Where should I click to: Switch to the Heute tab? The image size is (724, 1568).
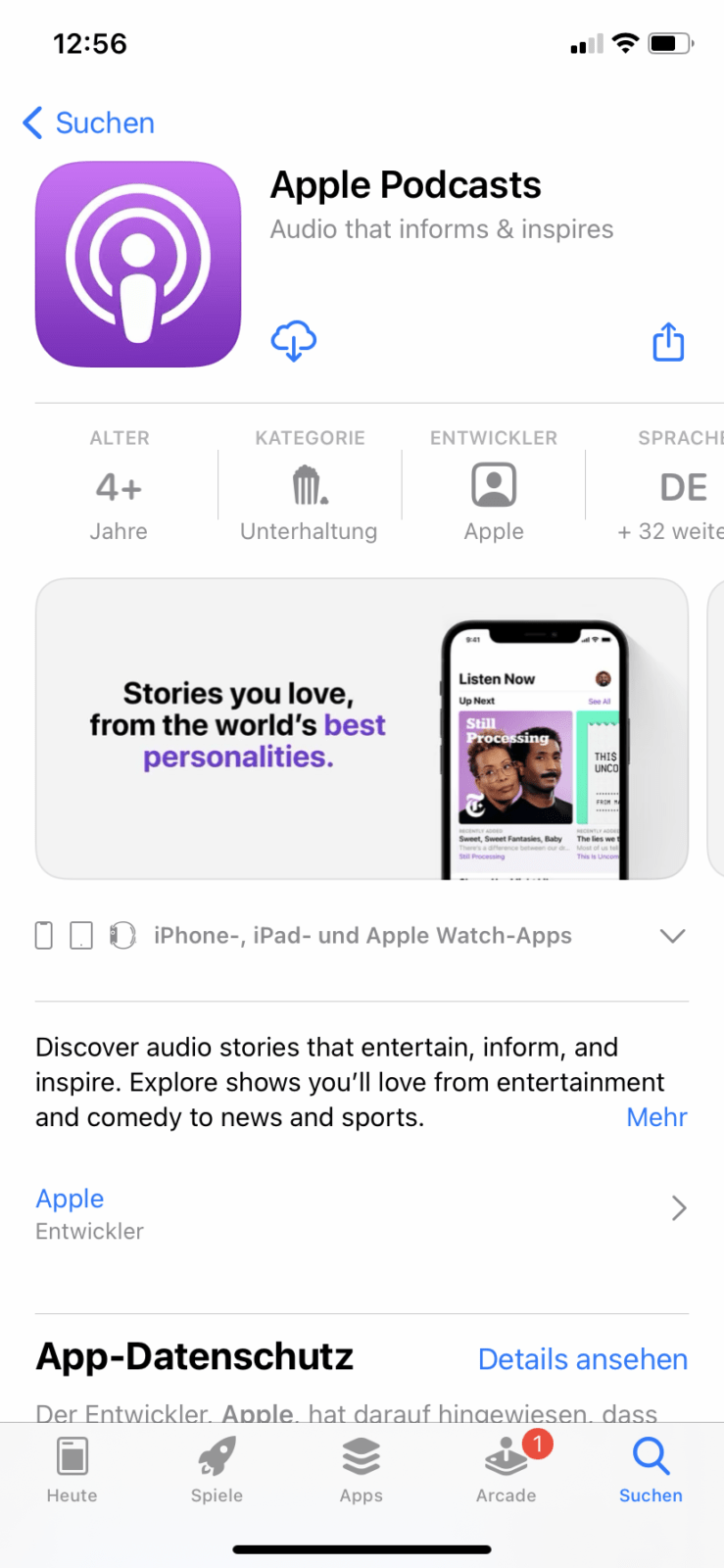tap(72, 1470)
